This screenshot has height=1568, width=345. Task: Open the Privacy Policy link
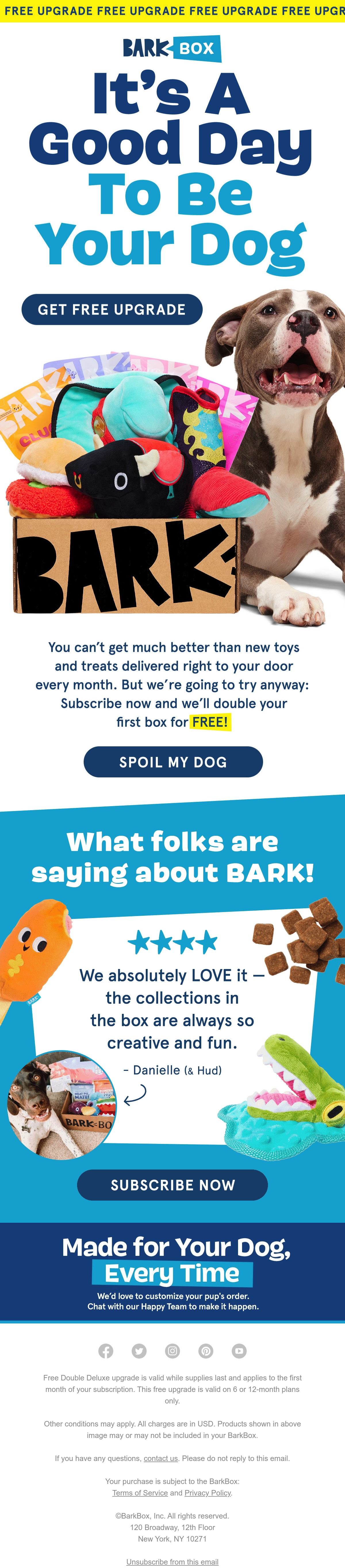pos(208,1493)
